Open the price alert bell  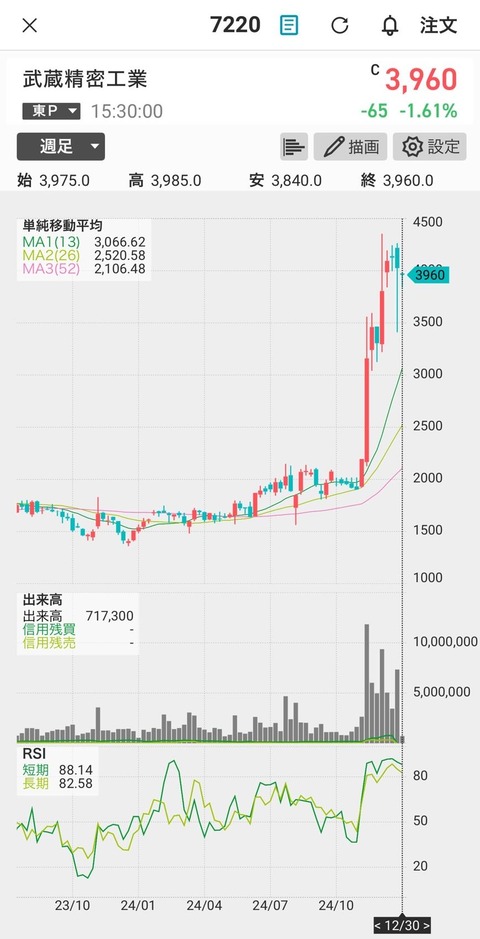(390, 25)
